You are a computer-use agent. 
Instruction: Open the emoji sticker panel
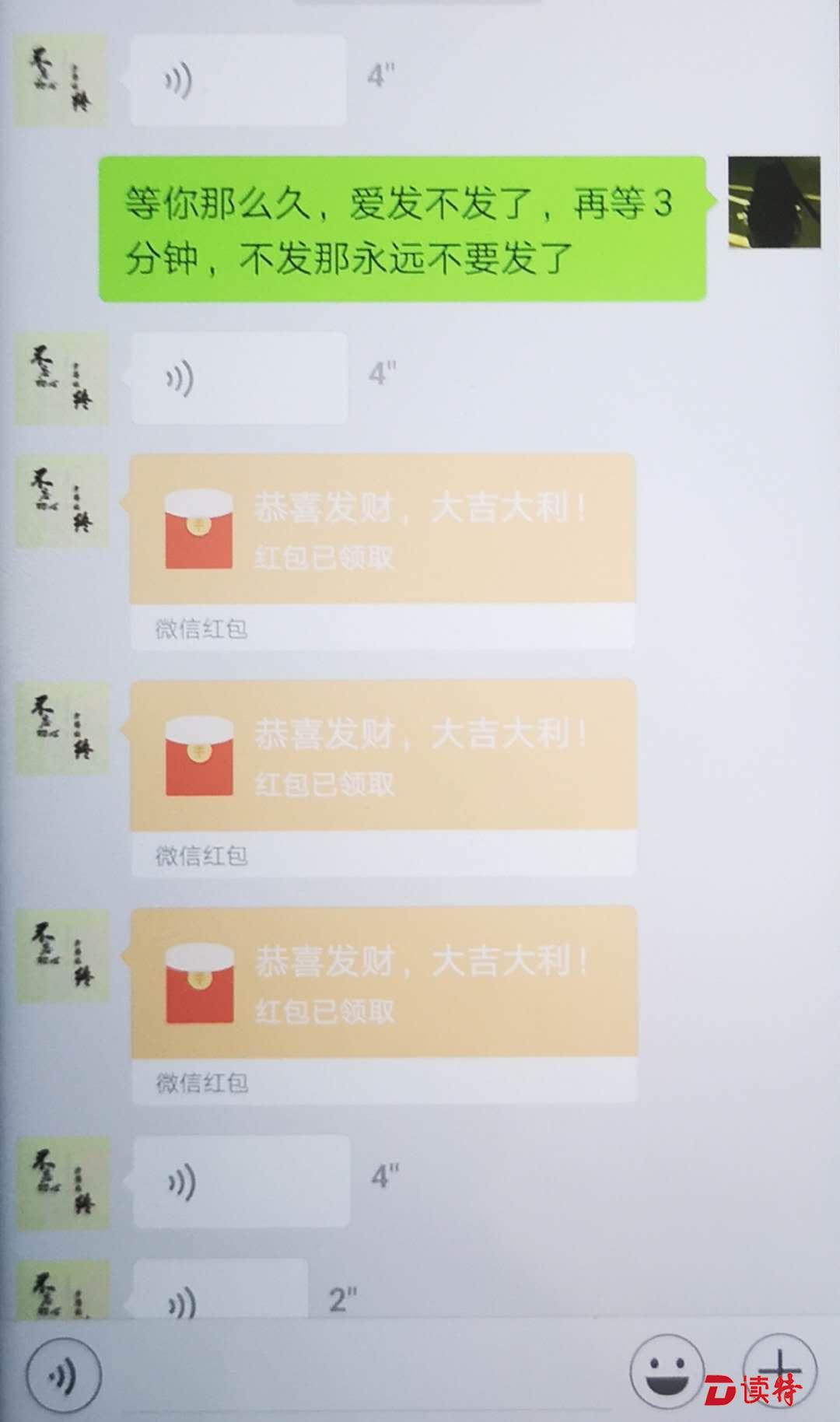point(667,1374)
